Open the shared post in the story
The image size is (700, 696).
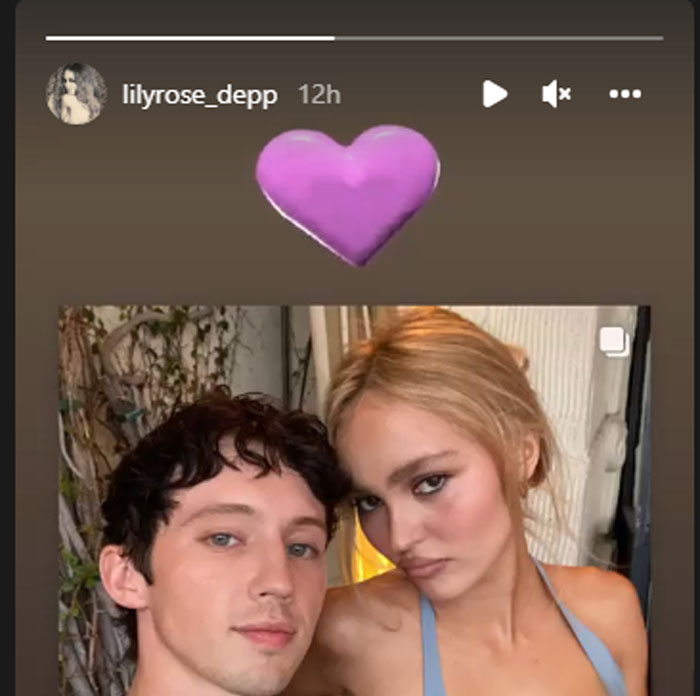click(x=353, y=500)
